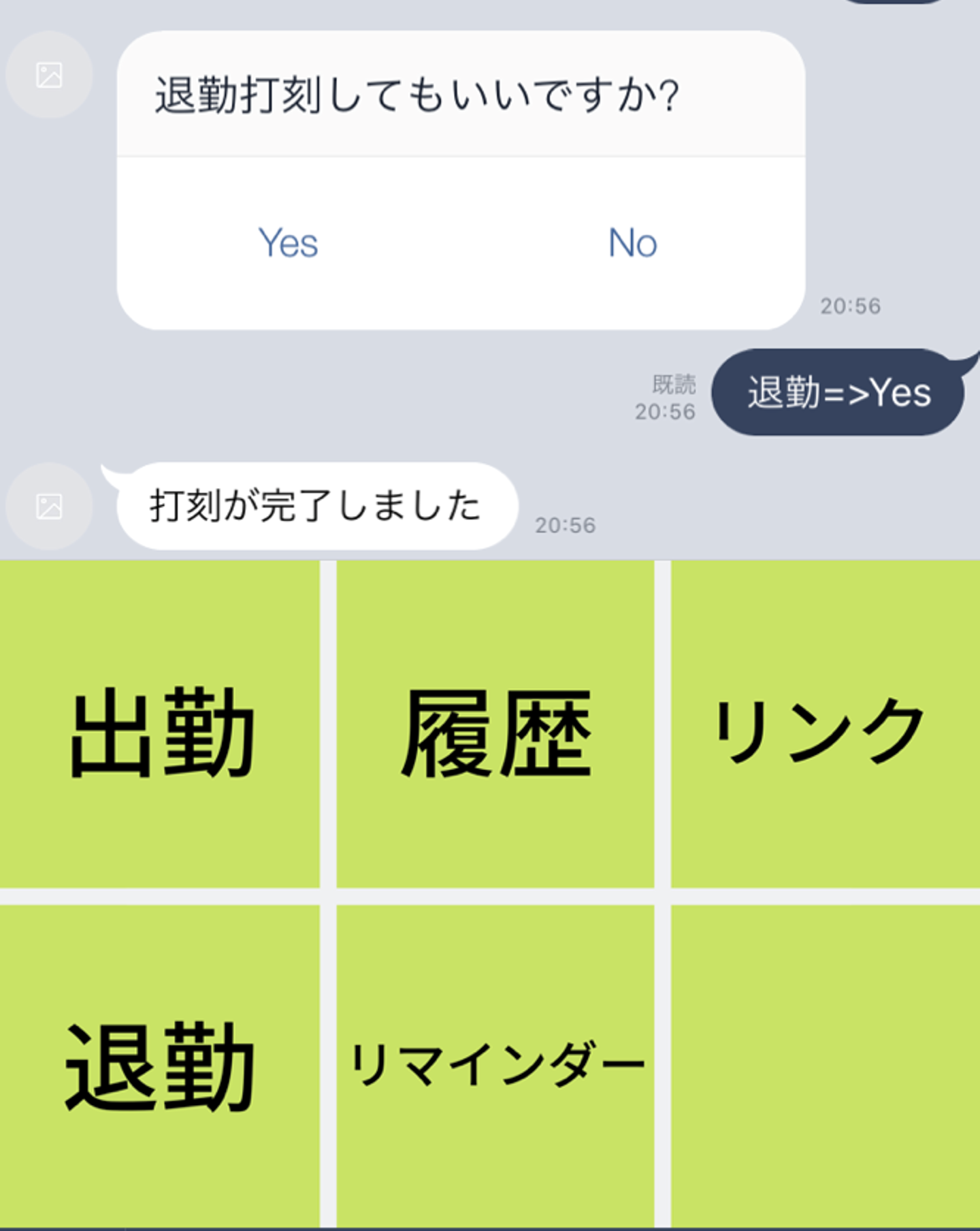Tap Yes to confirm clock-out
The image size is (980, 1231).
(x=289, y=243)
